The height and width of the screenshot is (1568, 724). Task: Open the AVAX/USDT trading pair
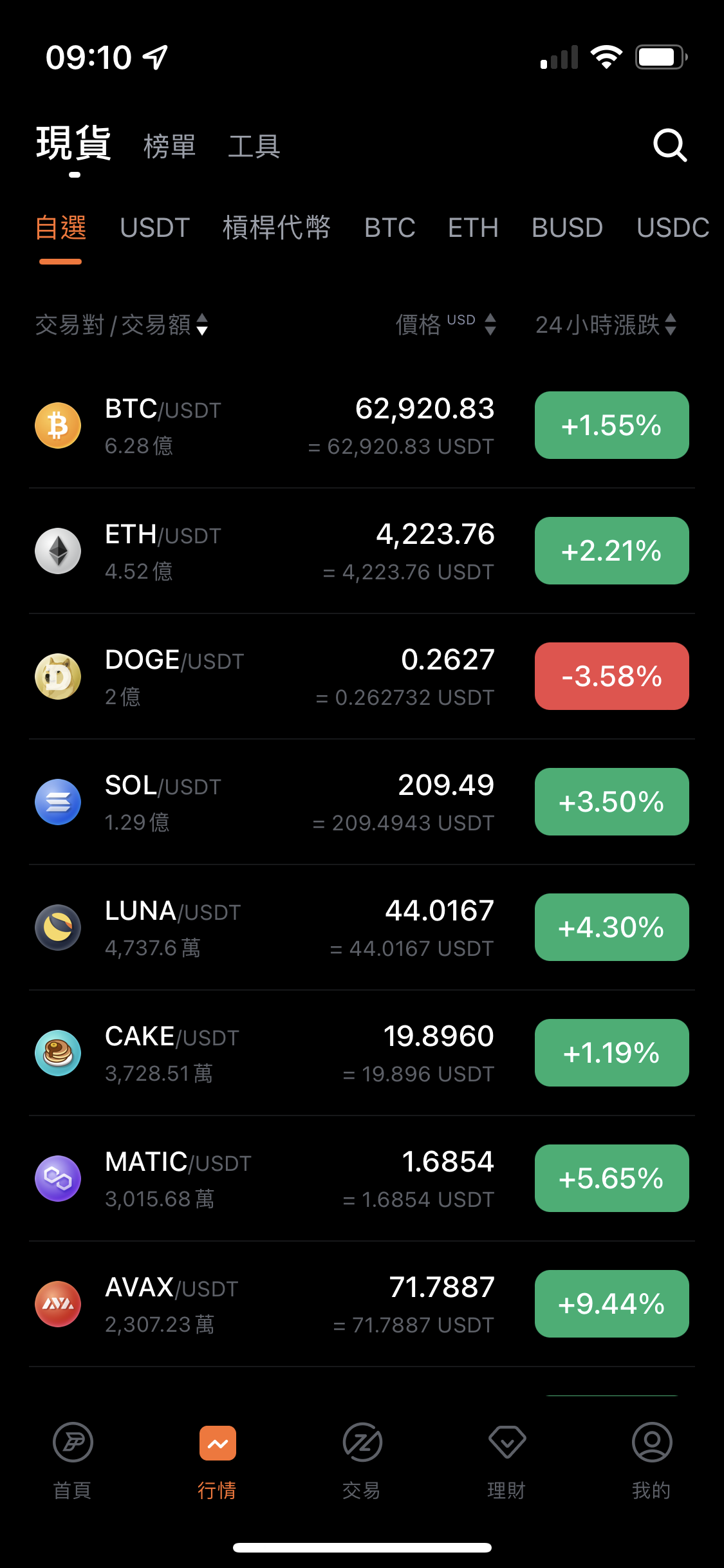(362, 1304)
